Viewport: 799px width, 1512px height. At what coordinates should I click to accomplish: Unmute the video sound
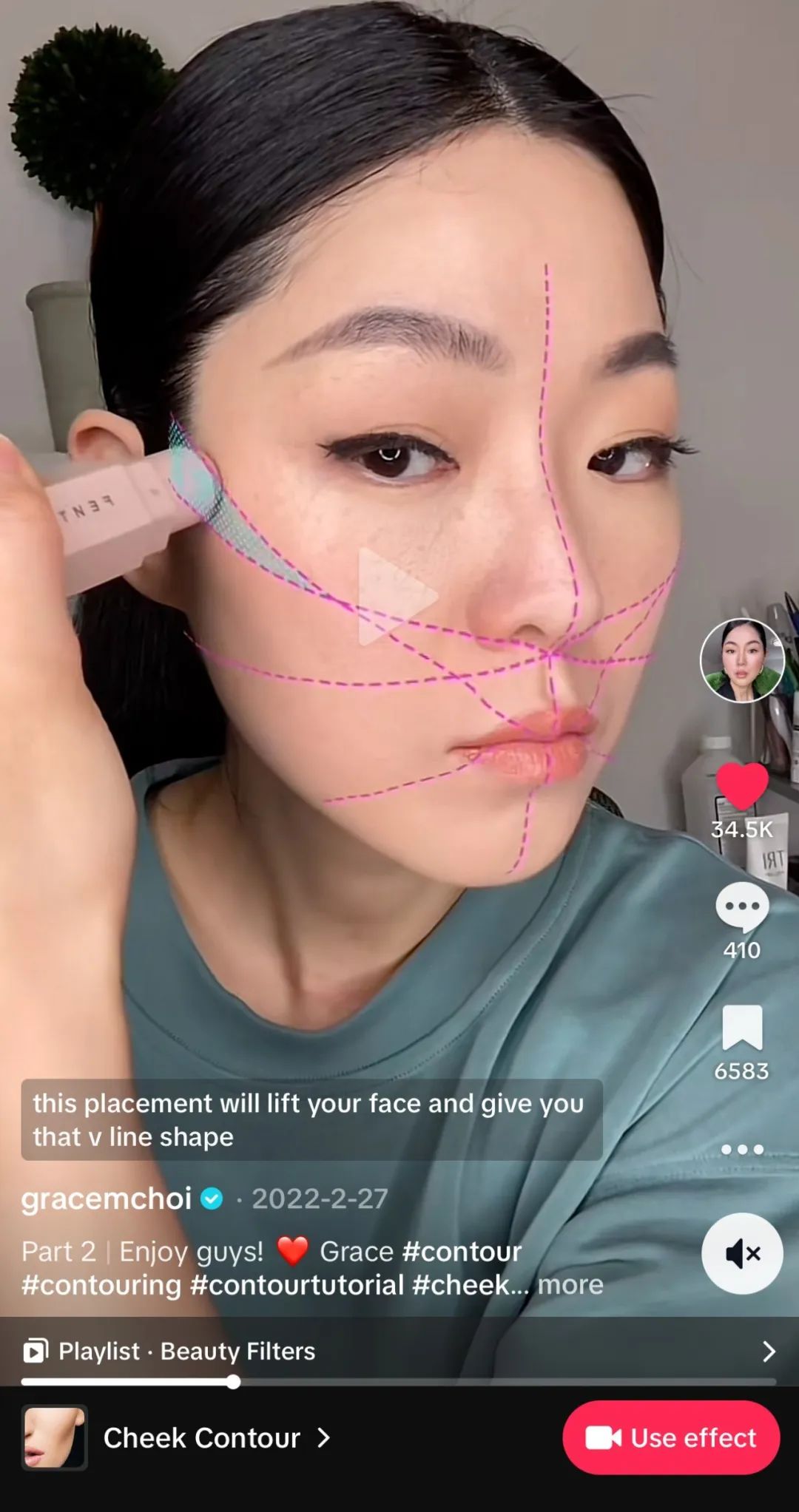pos(742,1253)
